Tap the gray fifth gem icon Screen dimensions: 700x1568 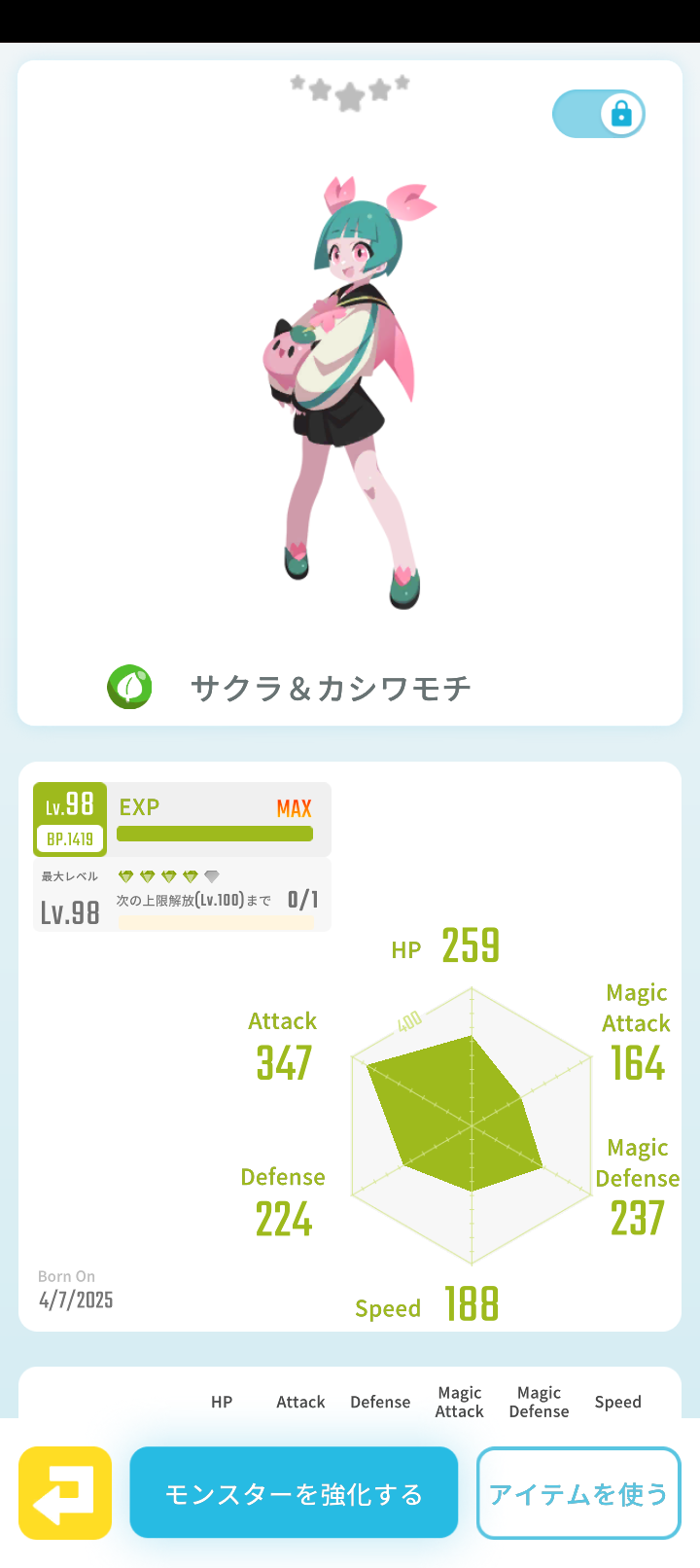coord(211,874)
